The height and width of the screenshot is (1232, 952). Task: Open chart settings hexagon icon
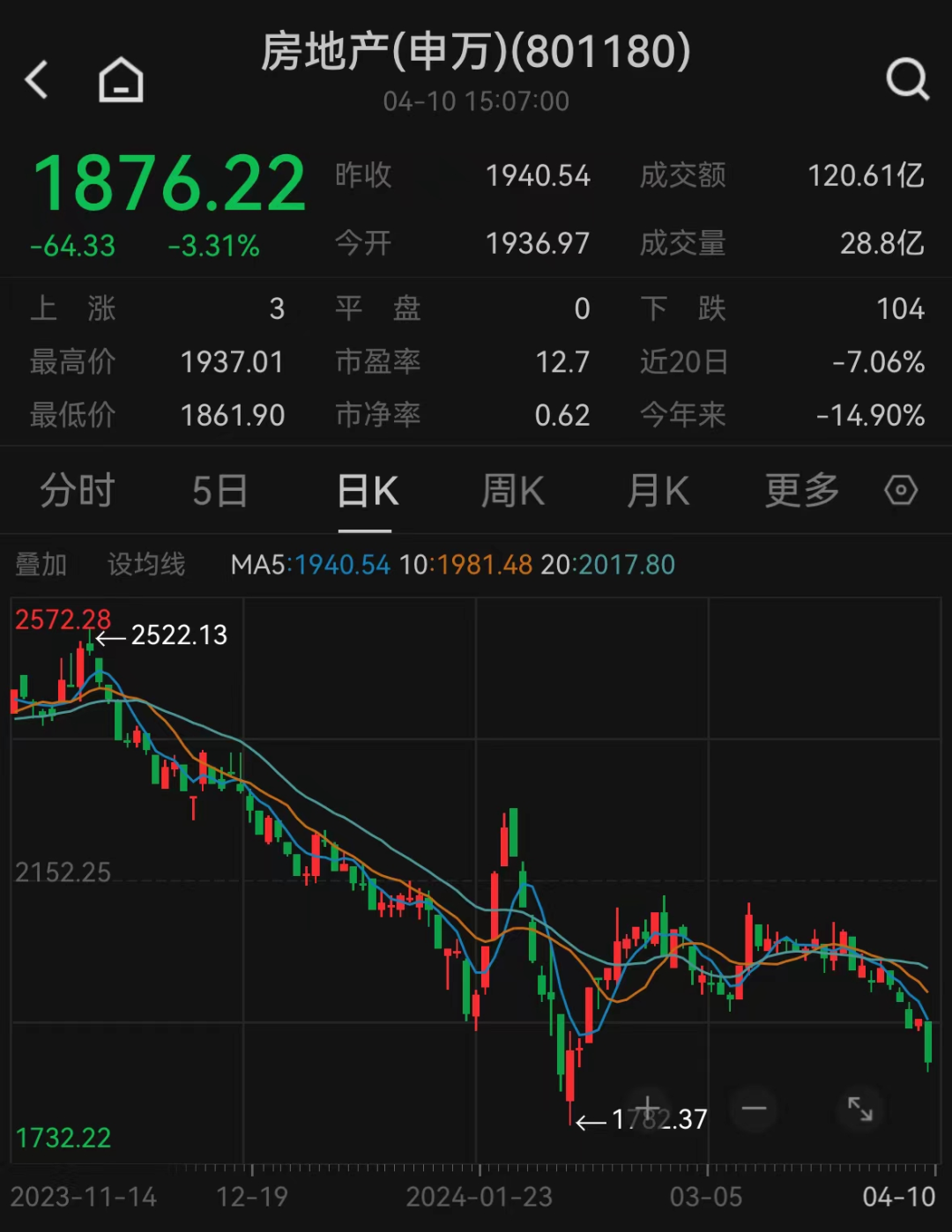[x=901, y=490]
